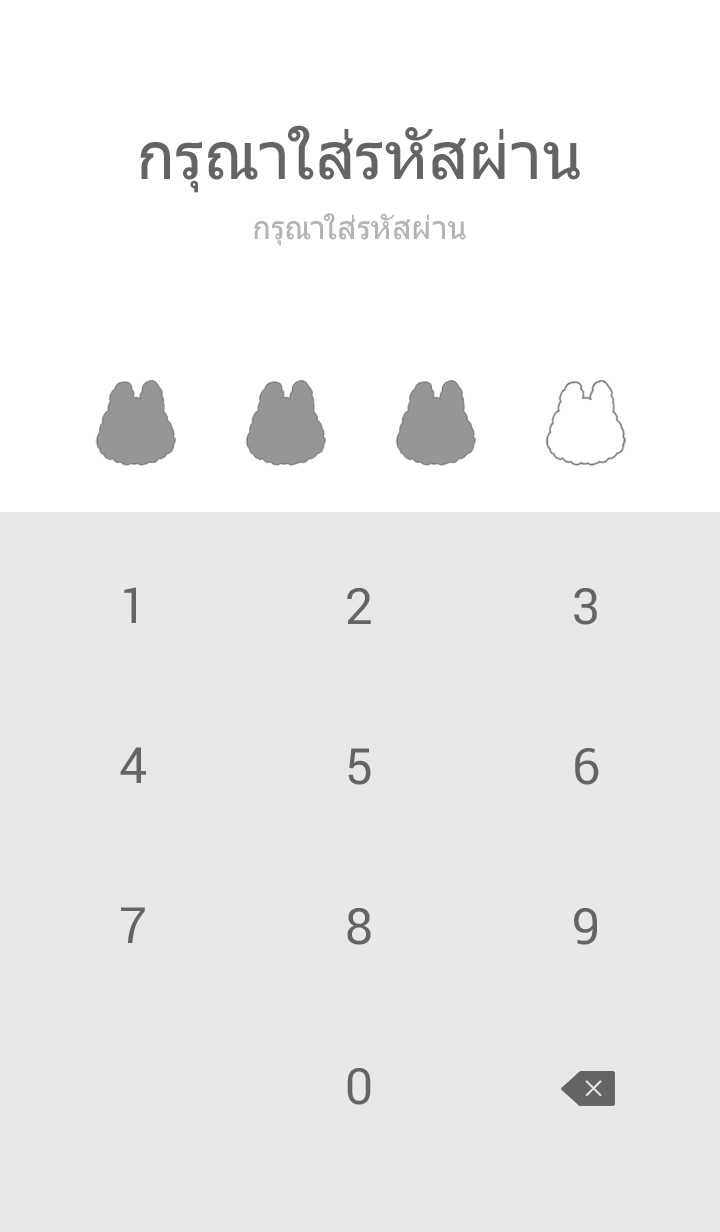Select digit 3 on the passcode pad
Viewport: 720px width, 1232px height.
point(586,607)
